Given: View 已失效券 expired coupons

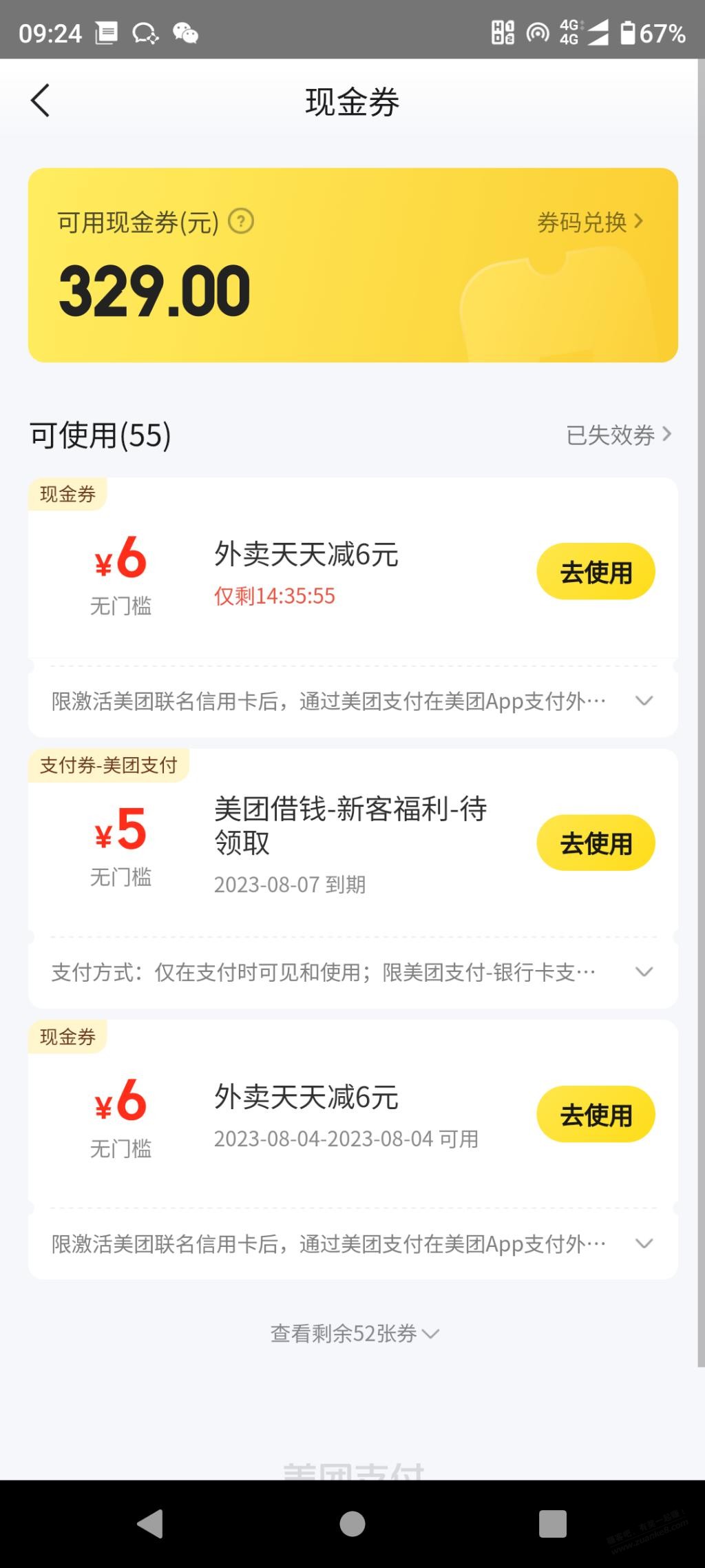Looking at the screenshot, I should point(618,435).
